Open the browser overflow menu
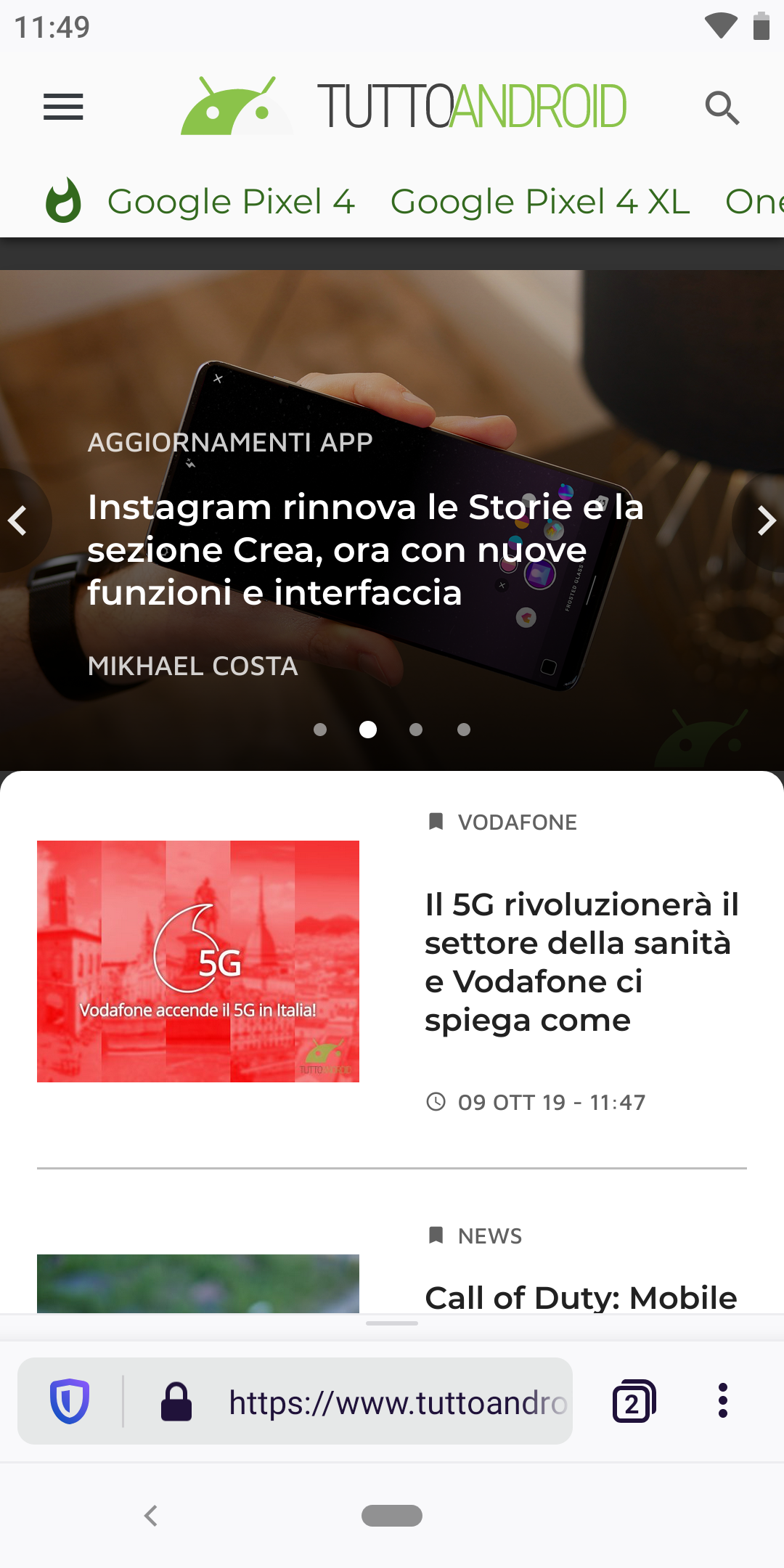Screen dimensions: 784x1568 coord(722,1400)
